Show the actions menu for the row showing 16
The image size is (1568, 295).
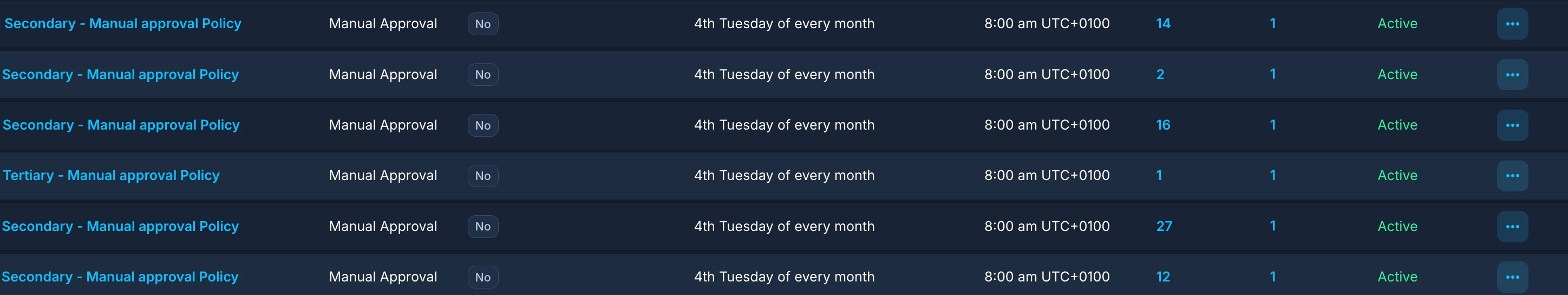[1512, 125]
